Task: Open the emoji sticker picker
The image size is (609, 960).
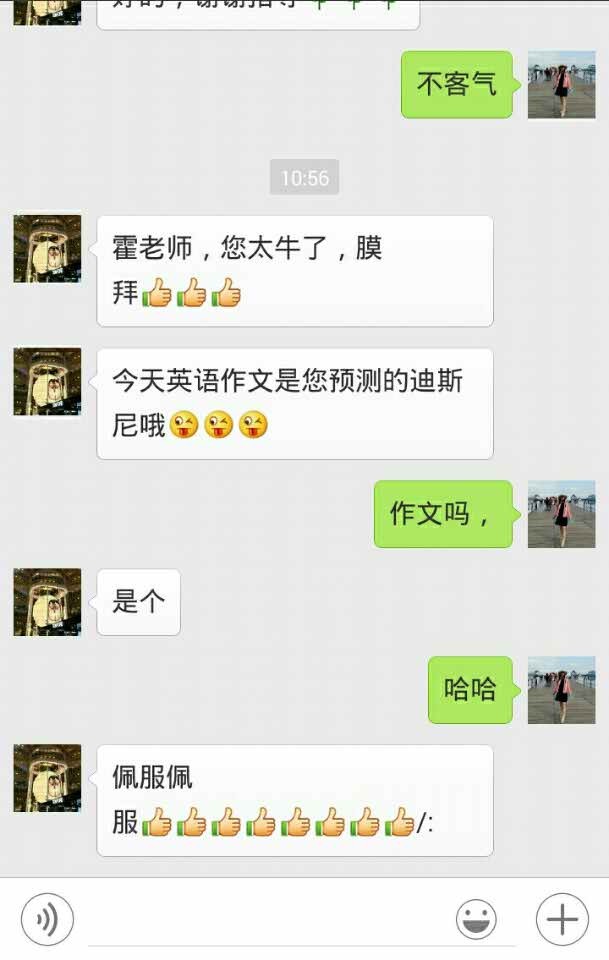Action: click(x=477, y=918)
